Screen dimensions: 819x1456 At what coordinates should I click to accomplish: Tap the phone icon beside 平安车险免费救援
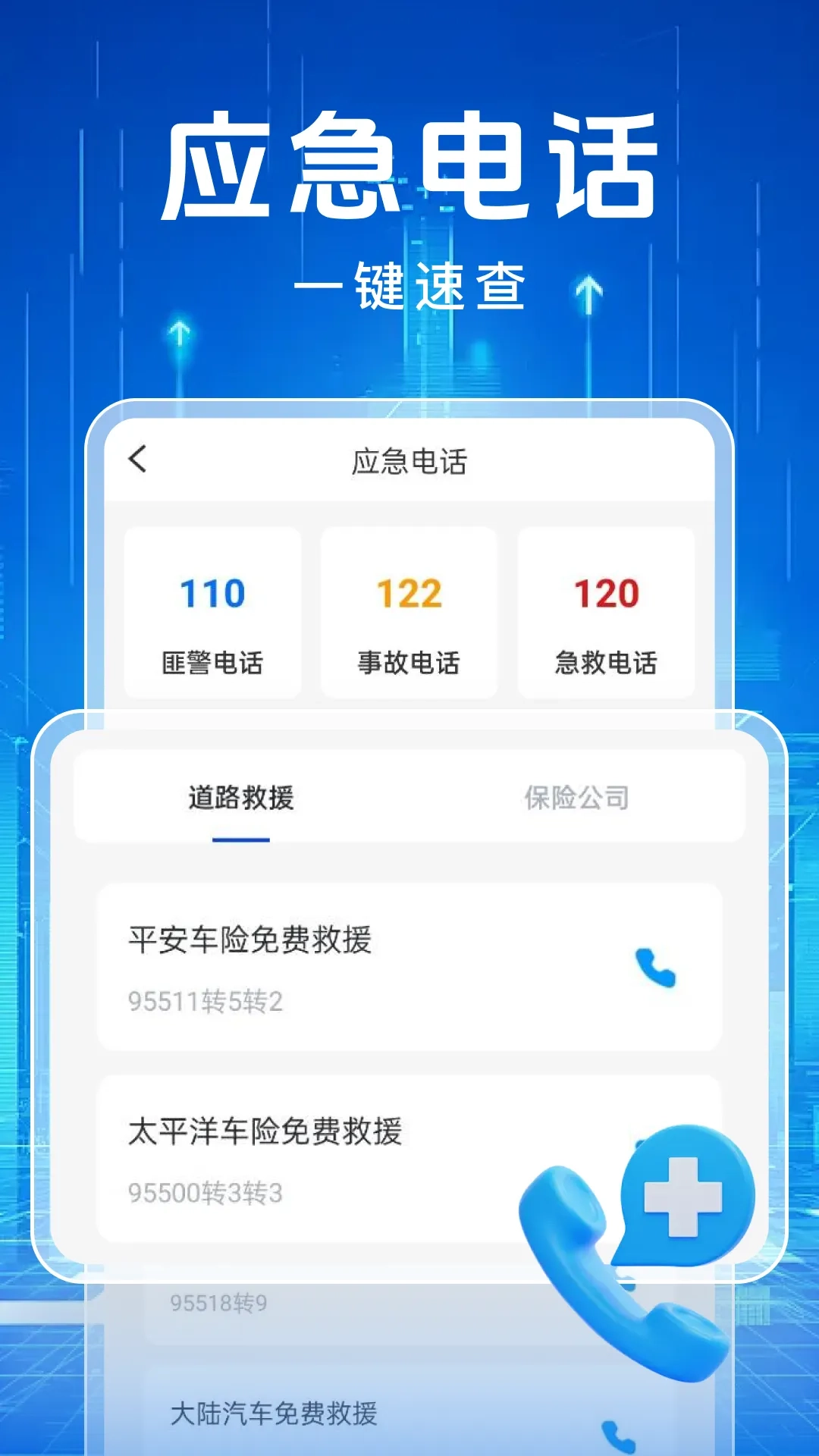[654, 969]
